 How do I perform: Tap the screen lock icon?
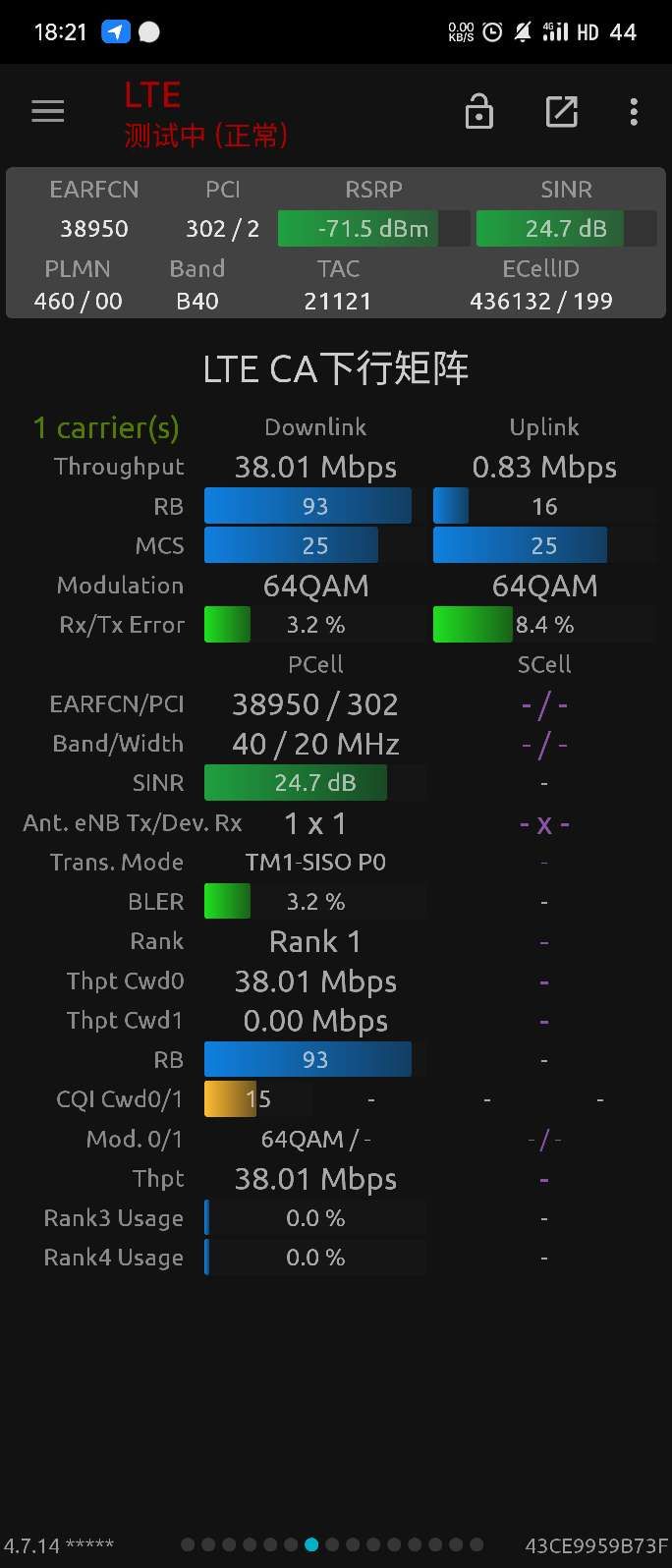click(x=478, y=112)
